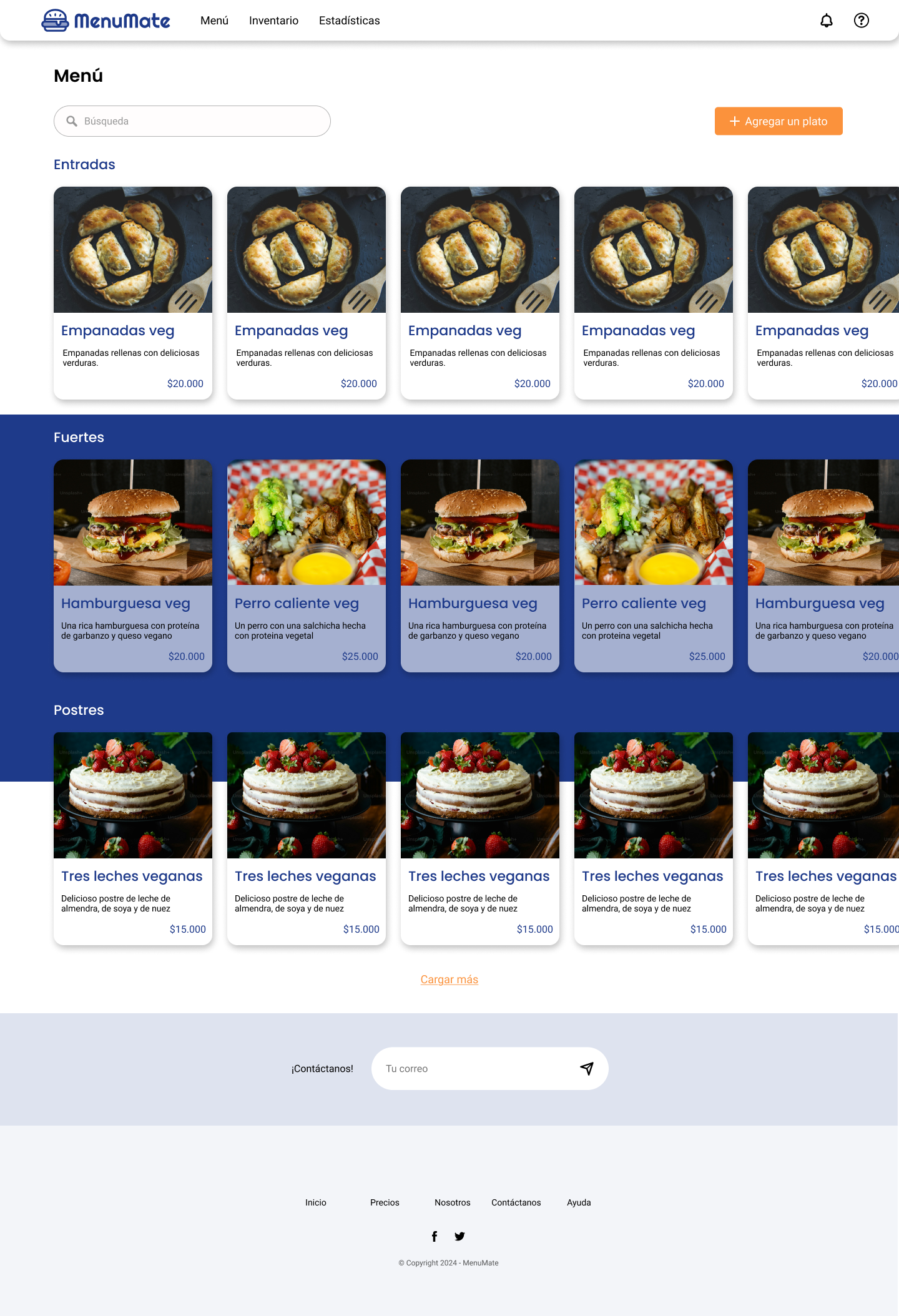This screenshot has height=1316, width=899.
Task: Go to the Inventario section
Action: (x=273, y=21)
